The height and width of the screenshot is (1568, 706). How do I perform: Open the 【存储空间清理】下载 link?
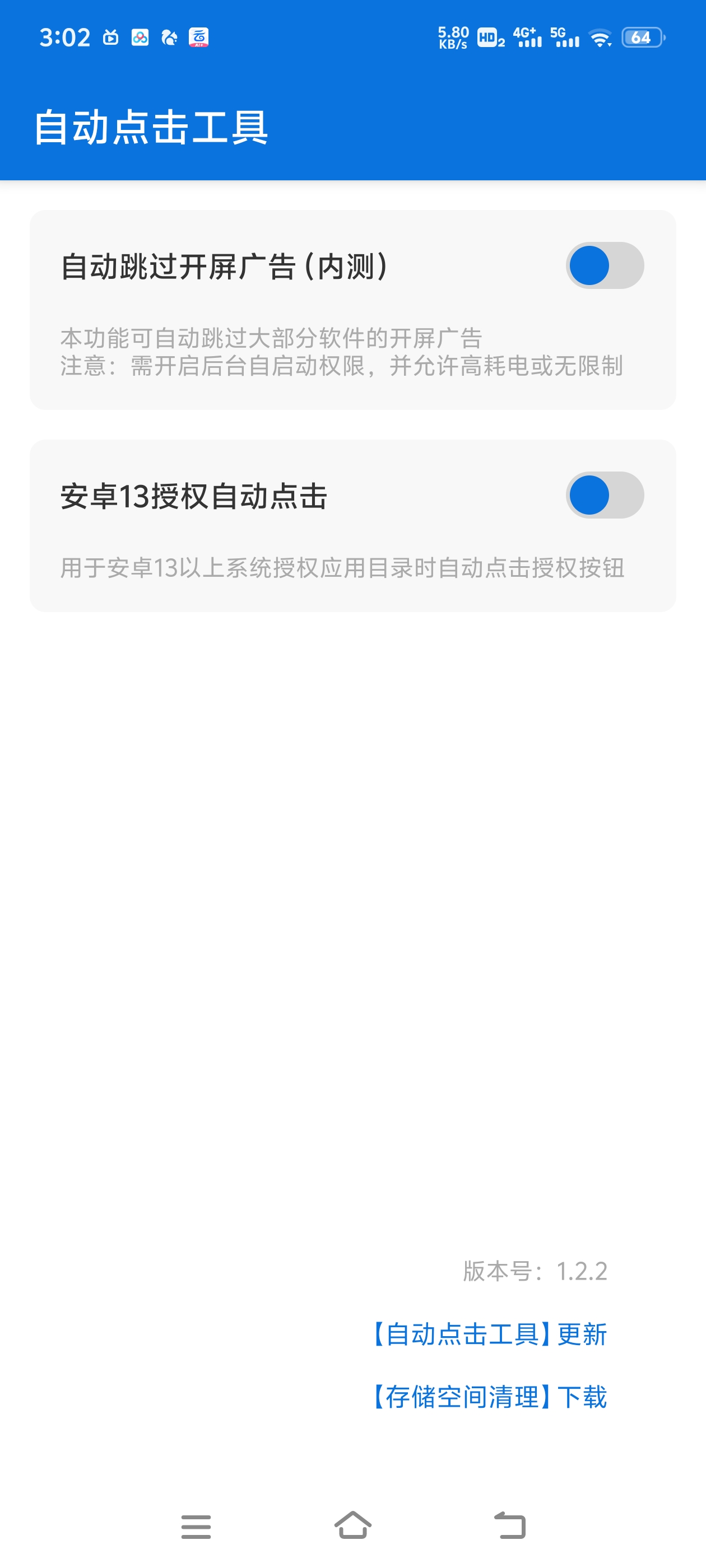489,1396
